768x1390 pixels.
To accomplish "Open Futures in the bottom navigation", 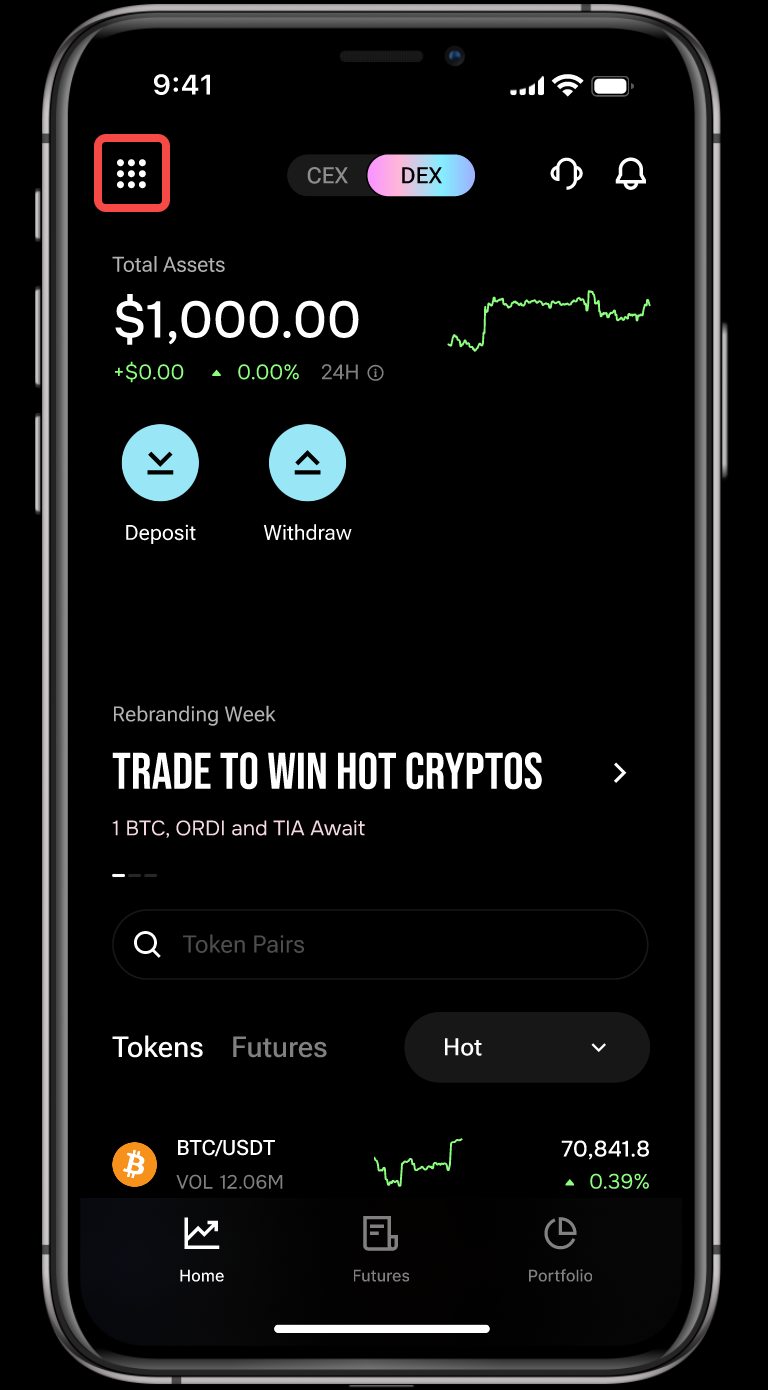I will tap(380, 1250).
